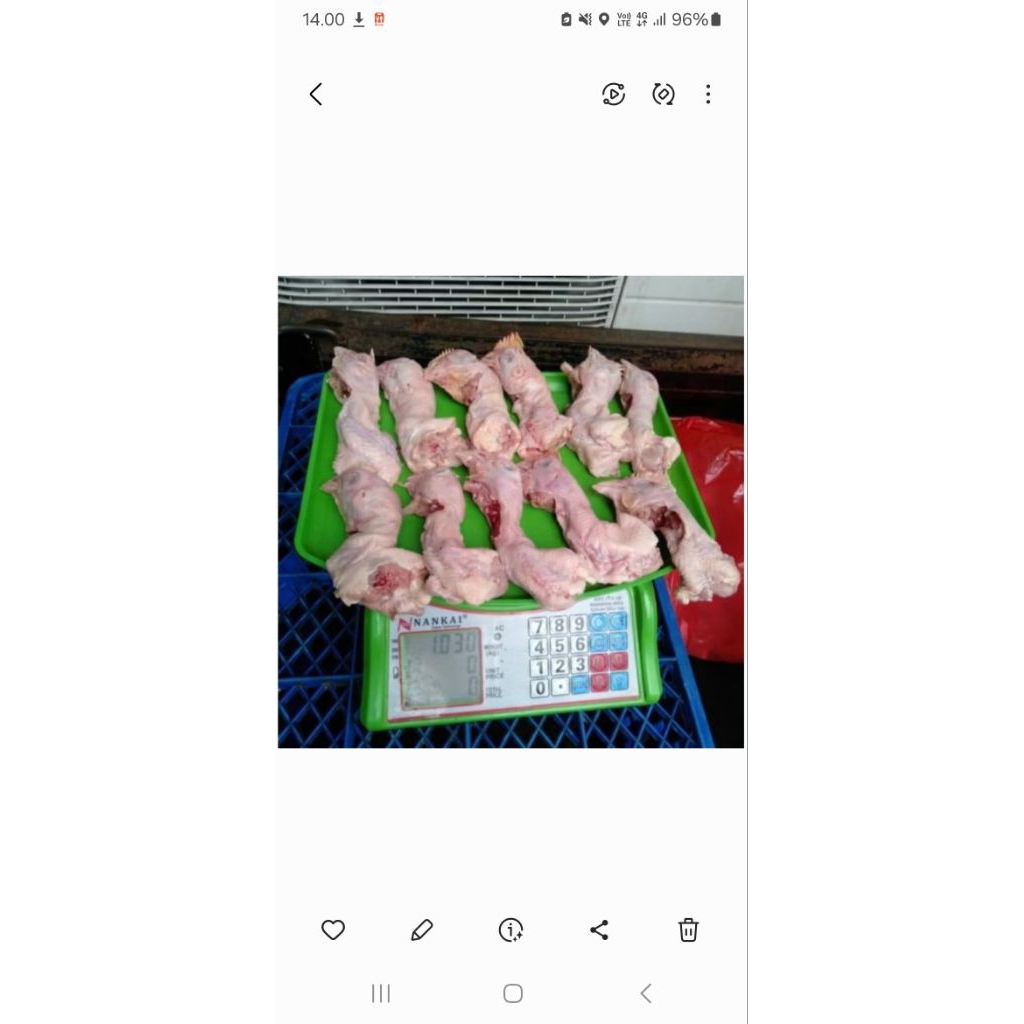The width and height of the screenshot is (1024, 1024).
Task: View photo details info
Action: (x=511, y=930)
